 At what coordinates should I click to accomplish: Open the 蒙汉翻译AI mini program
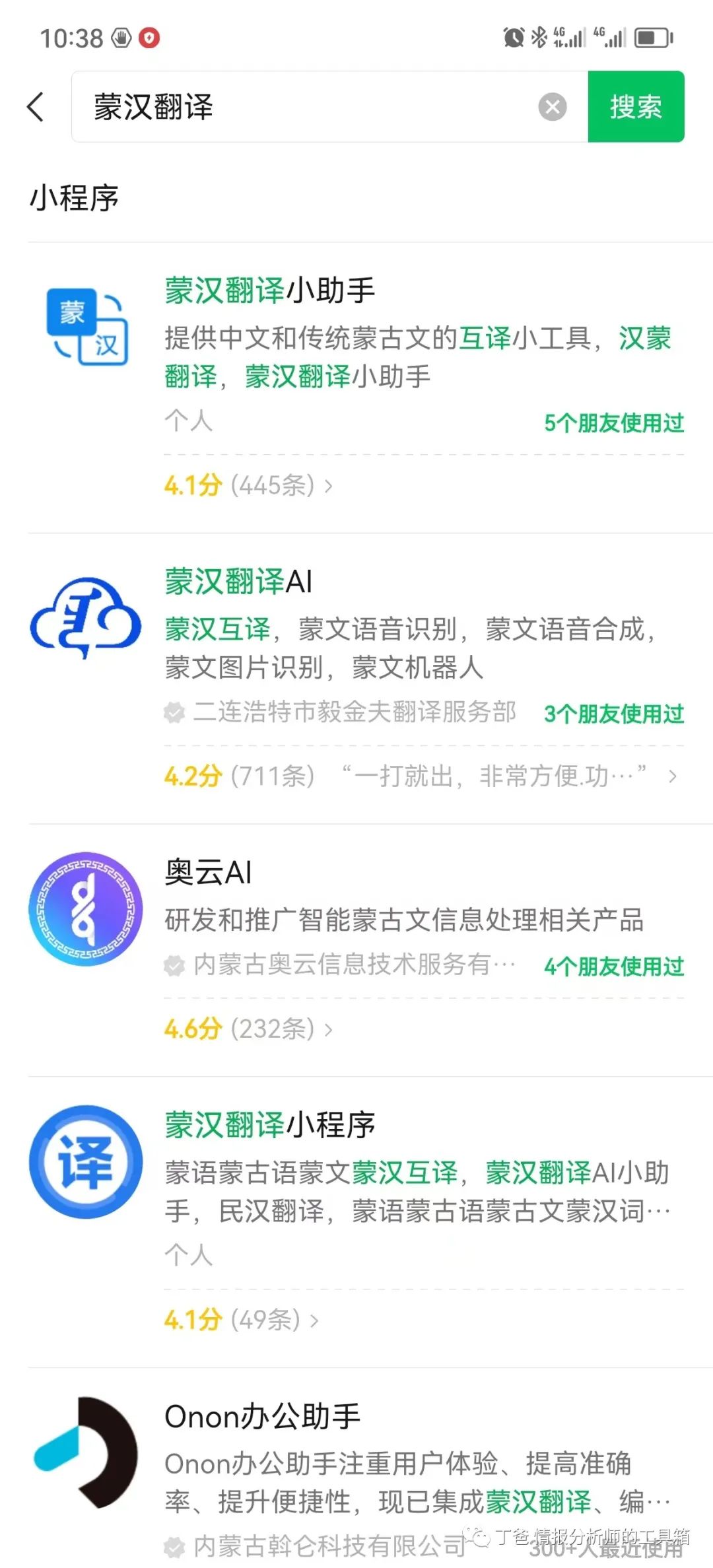[x=238, y=582]
